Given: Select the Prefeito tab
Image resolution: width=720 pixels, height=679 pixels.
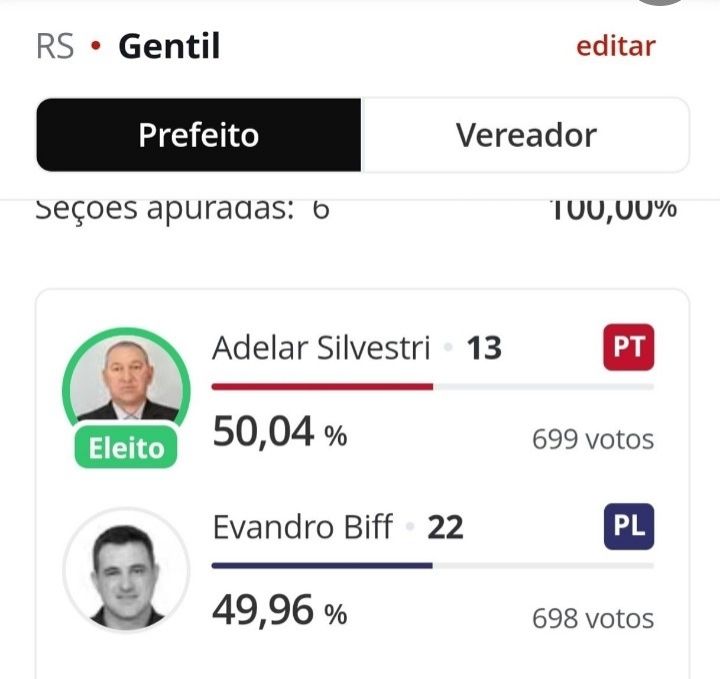Looking at the screenshot, I should click(199, 135).
